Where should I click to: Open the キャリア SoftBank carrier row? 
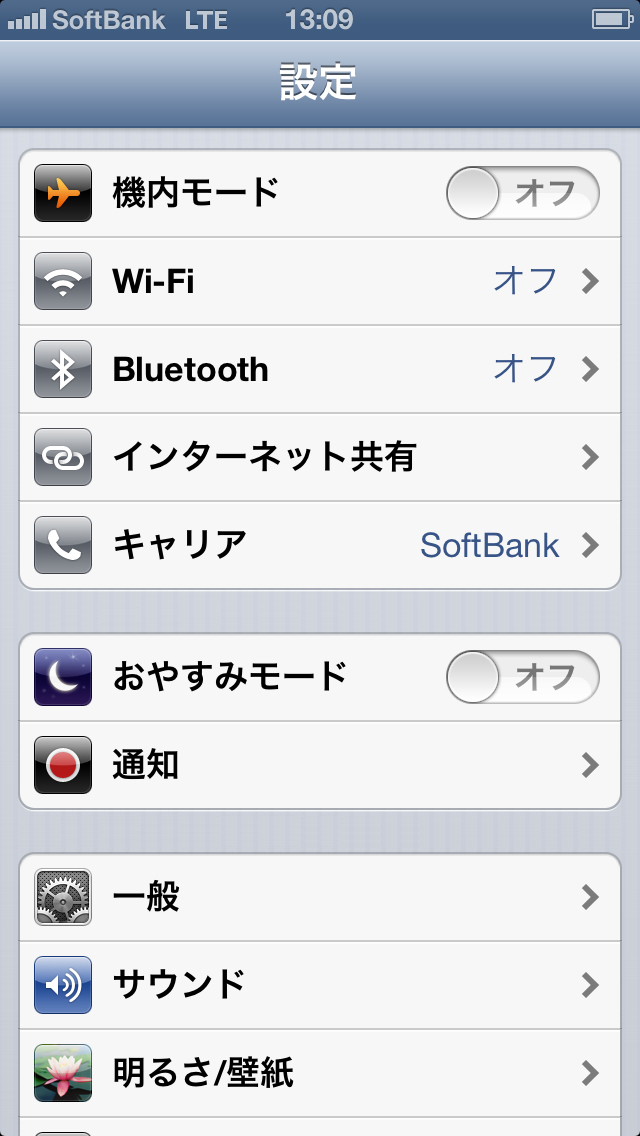pyautogui.click(x=320, y=545)
